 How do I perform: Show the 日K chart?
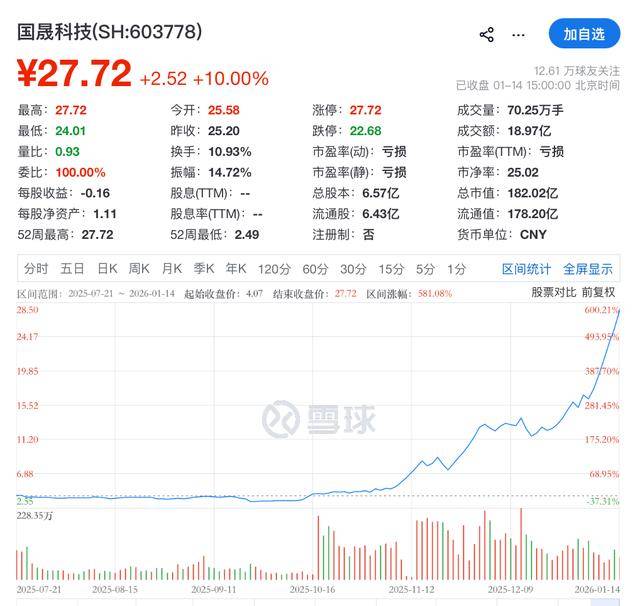pos(107,269)
